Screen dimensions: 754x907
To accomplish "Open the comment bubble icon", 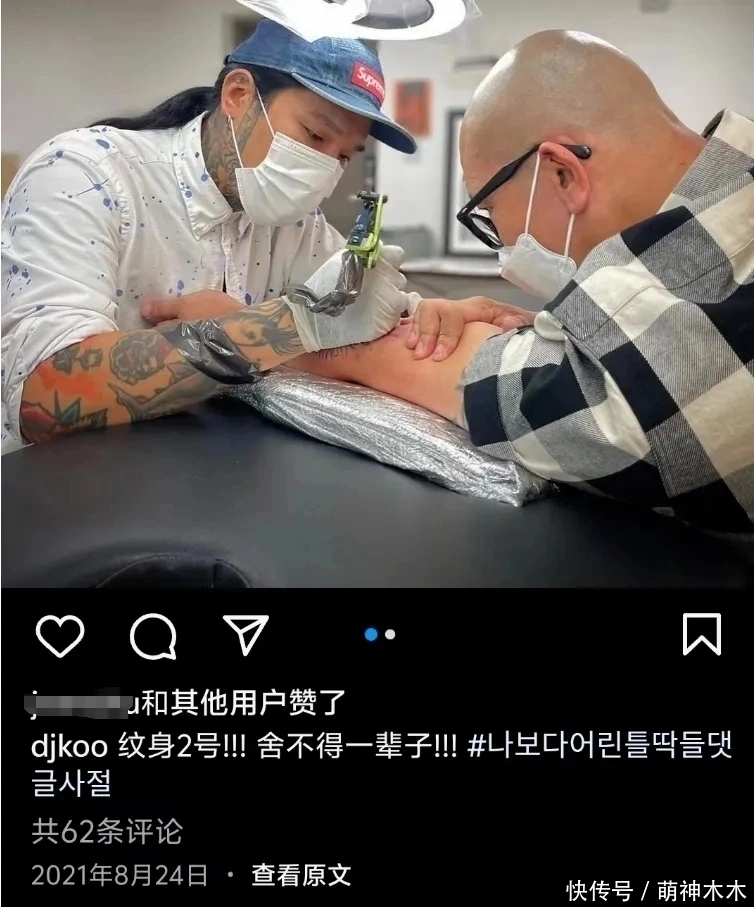I will [153, 635].
